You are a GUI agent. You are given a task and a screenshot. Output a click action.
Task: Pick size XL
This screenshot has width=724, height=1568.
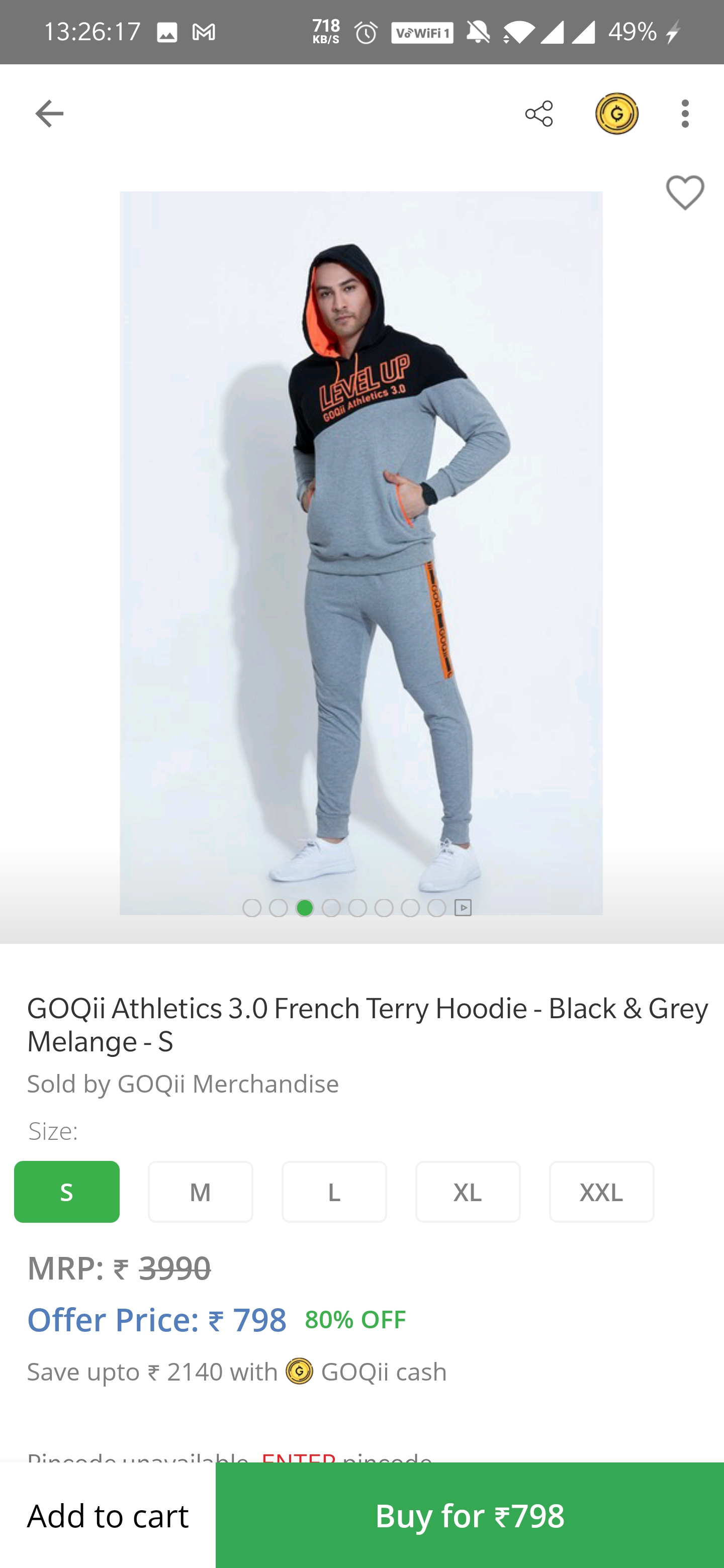pyautogui.click(x=468, y=1191)
